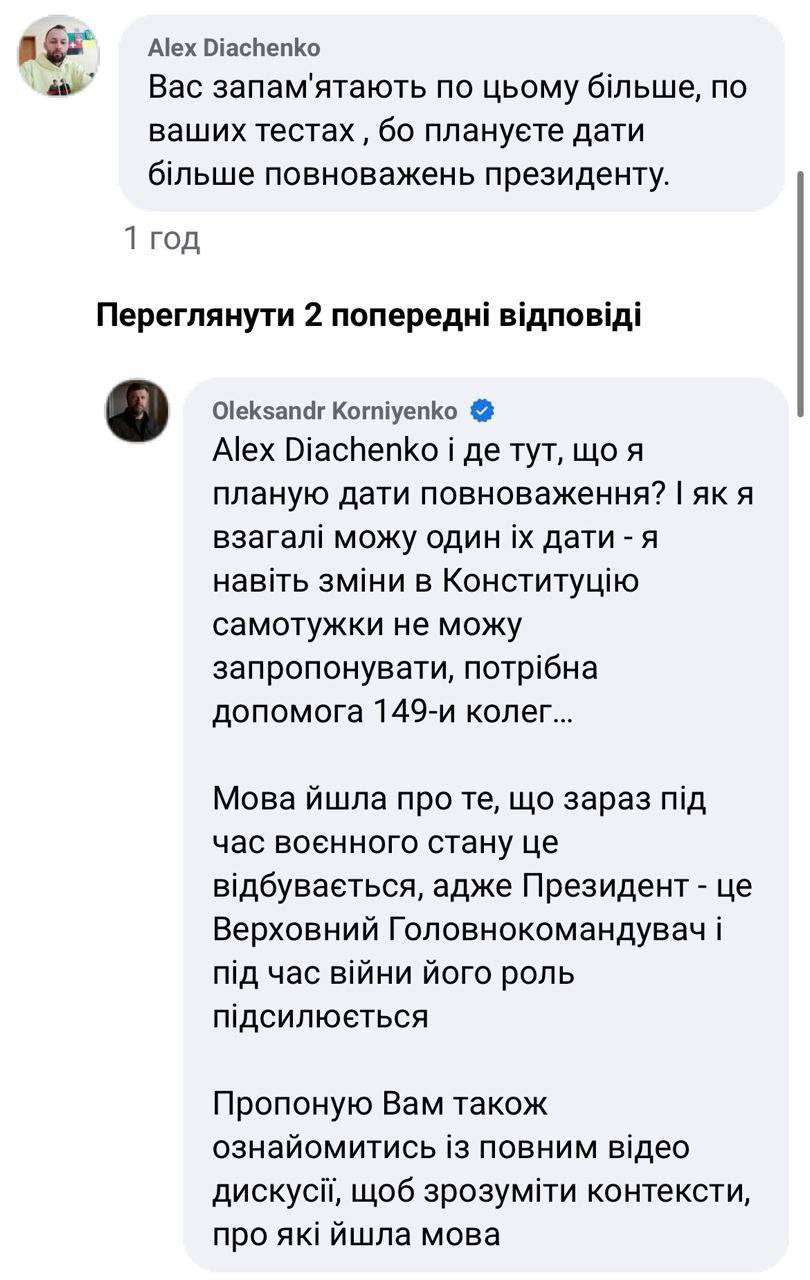Tap the Alex Diachenko commenter name
Viewport: 810px width, 1280px height.
(234, 47)
